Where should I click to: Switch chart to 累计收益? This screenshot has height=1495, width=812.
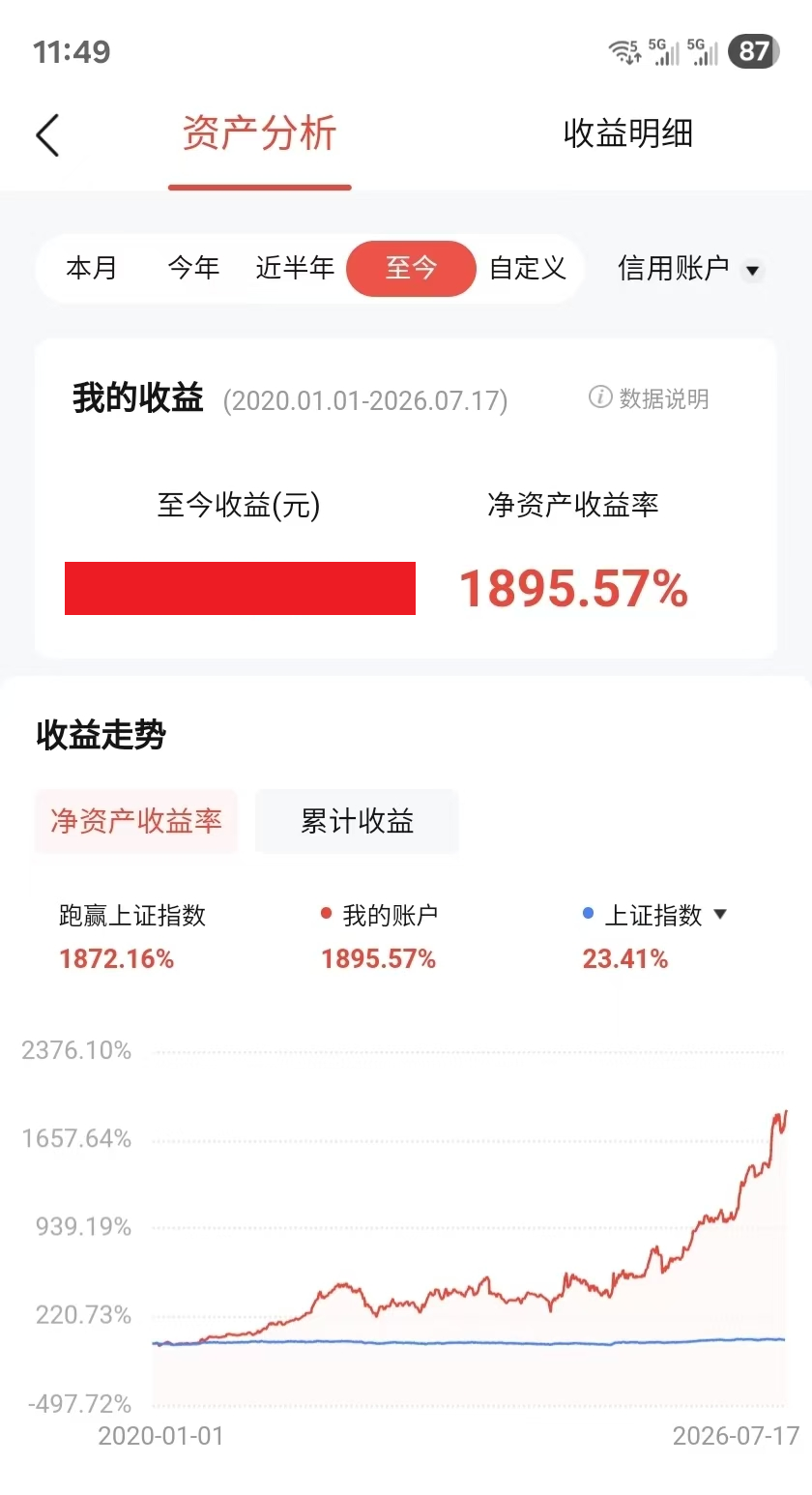point(357,822)
